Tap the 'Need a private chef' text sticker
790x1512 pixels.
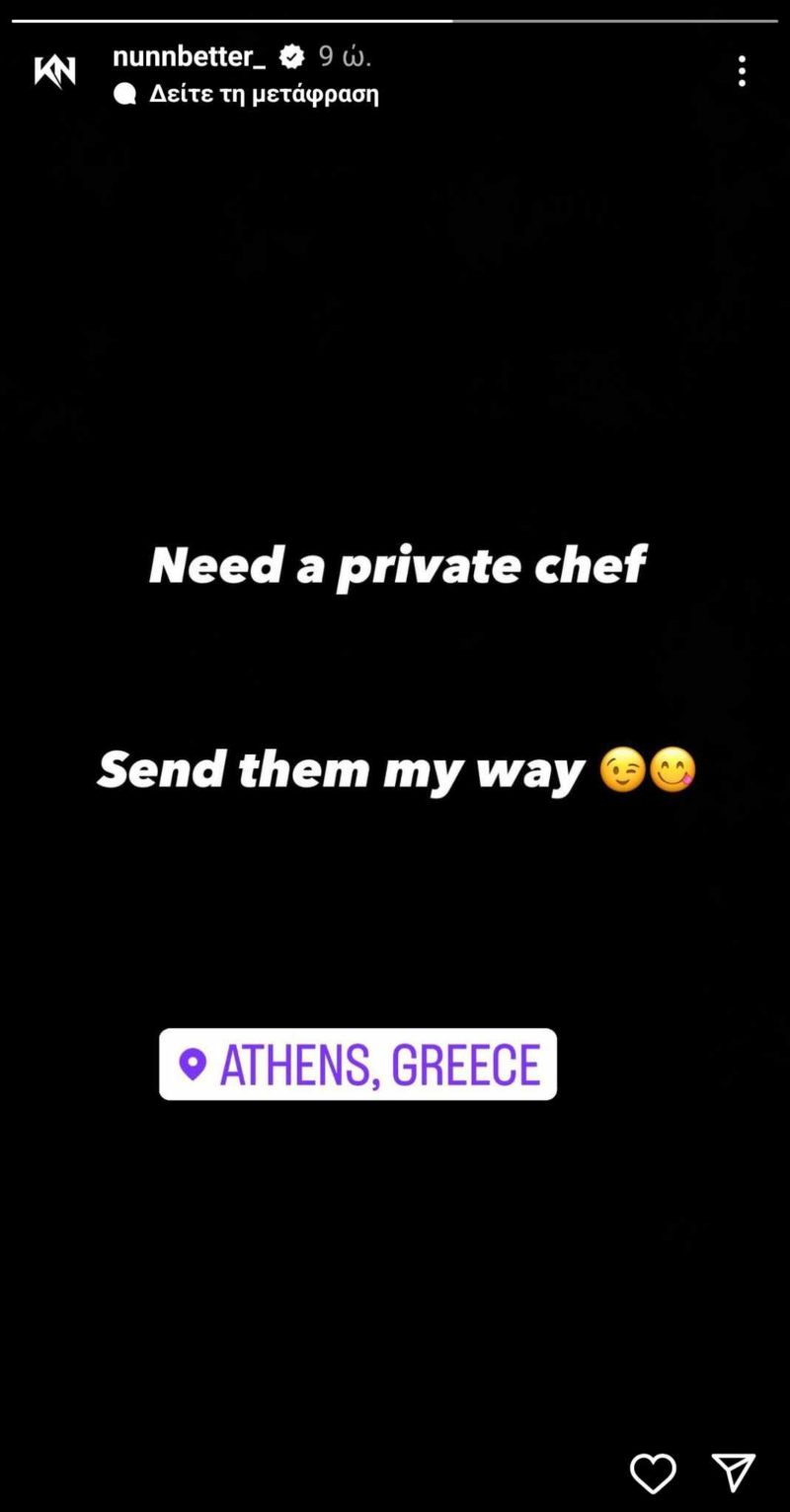[397, 565]
